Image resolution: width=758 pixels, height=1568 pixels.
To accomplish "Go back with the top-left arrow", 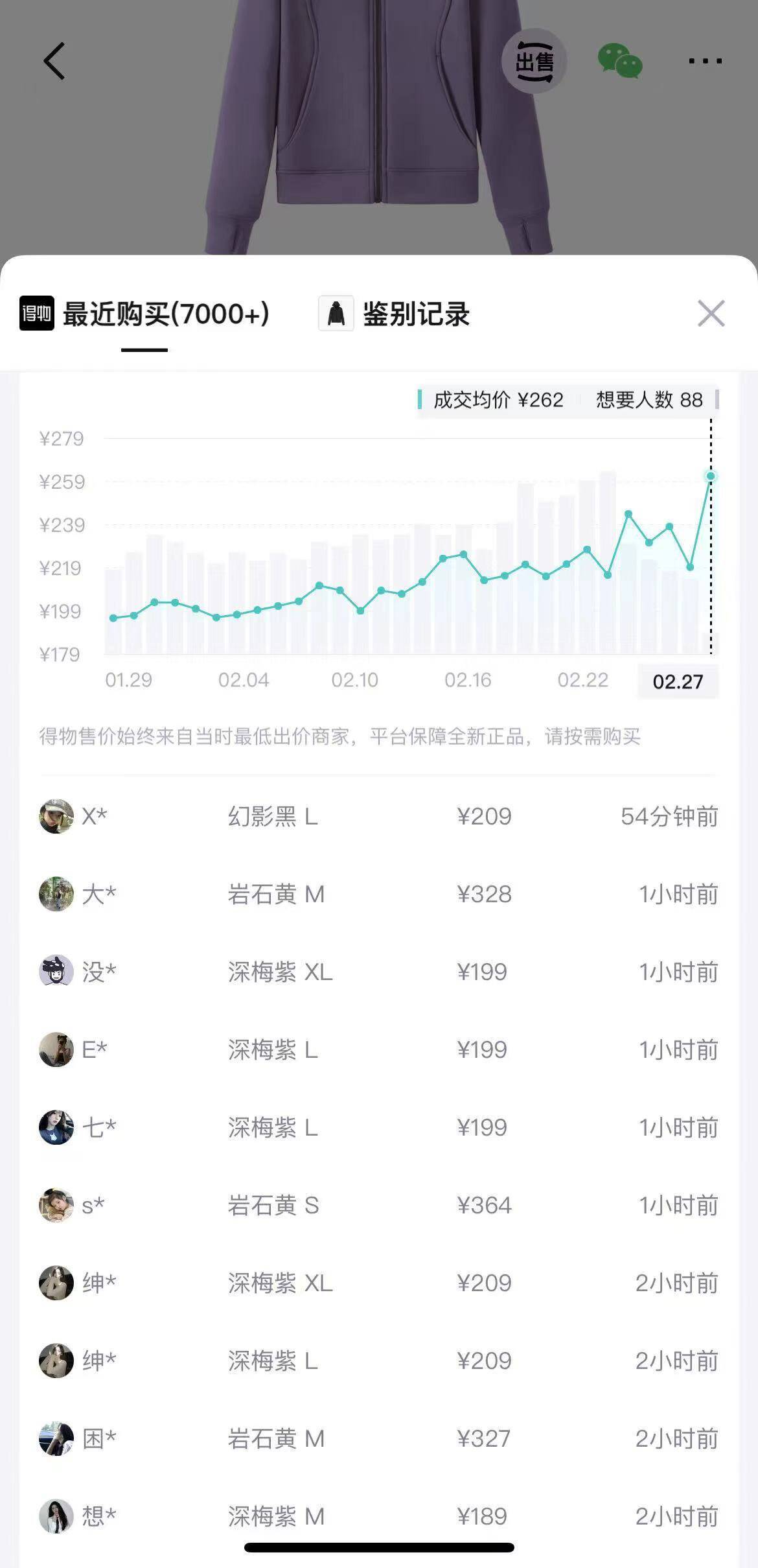I will point(54,62).
